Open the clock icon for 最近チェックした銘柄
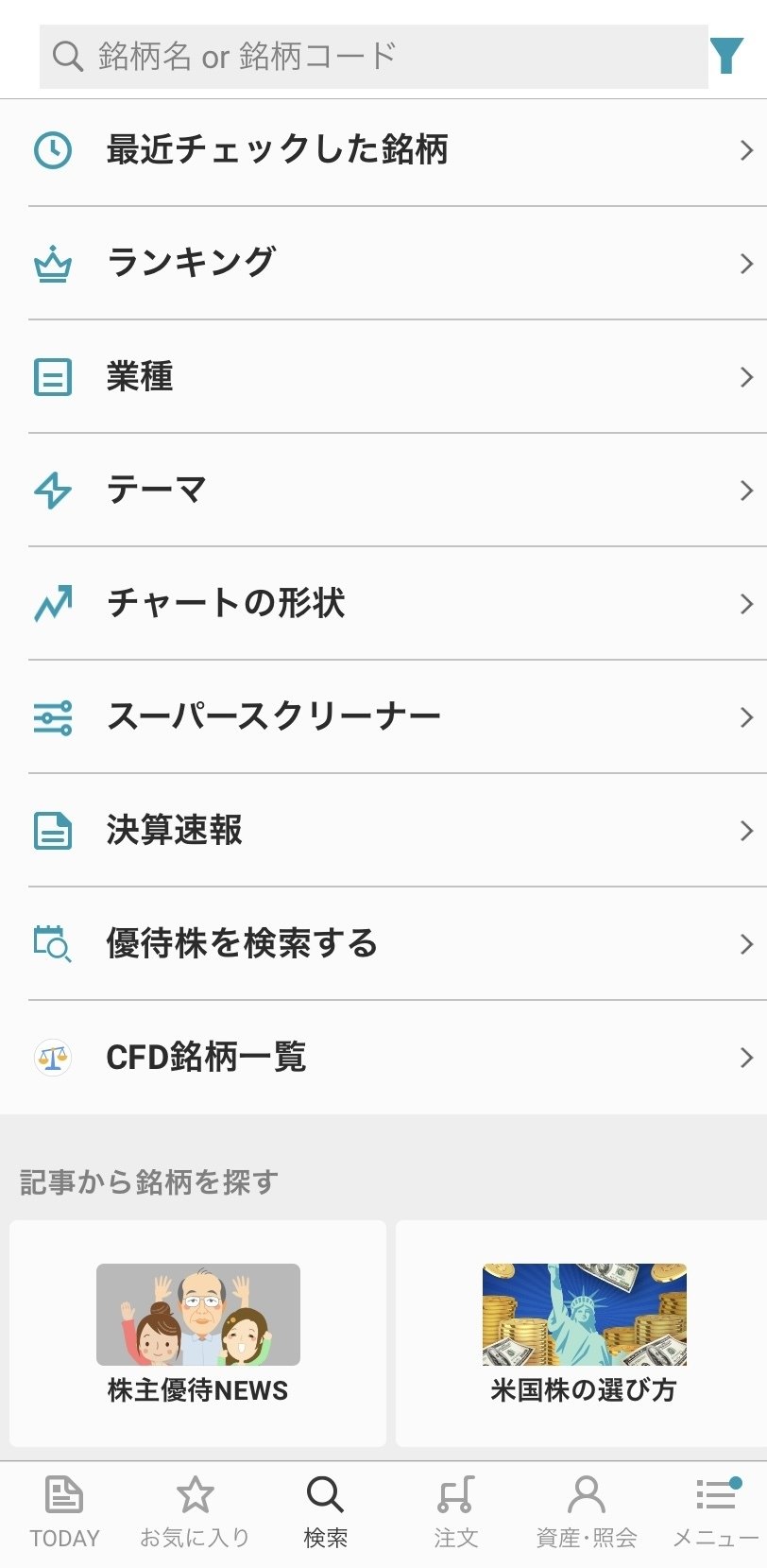 pyautogui.click(x=54, y=149)
